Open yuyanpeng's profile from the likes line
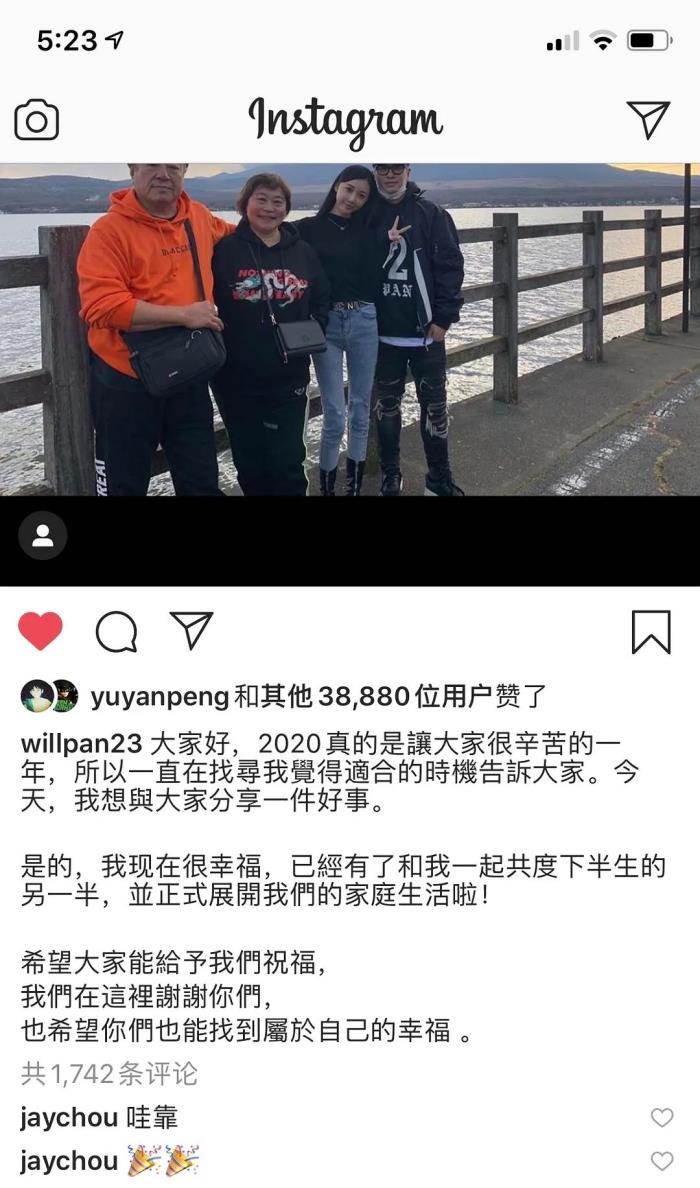Image resolution: width=700 pixels, height=1188 pixels. click(160, 697)
